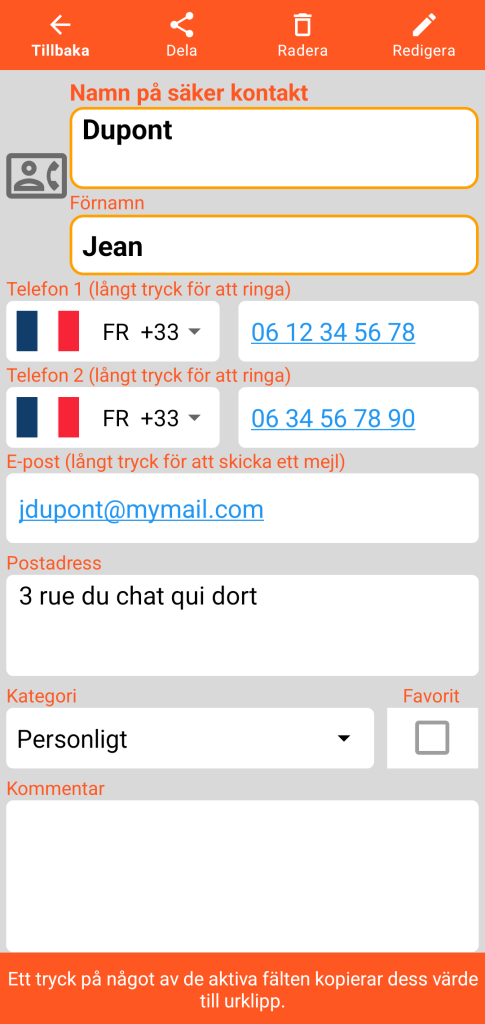Copy the Postadress field value

click(242, 626)
